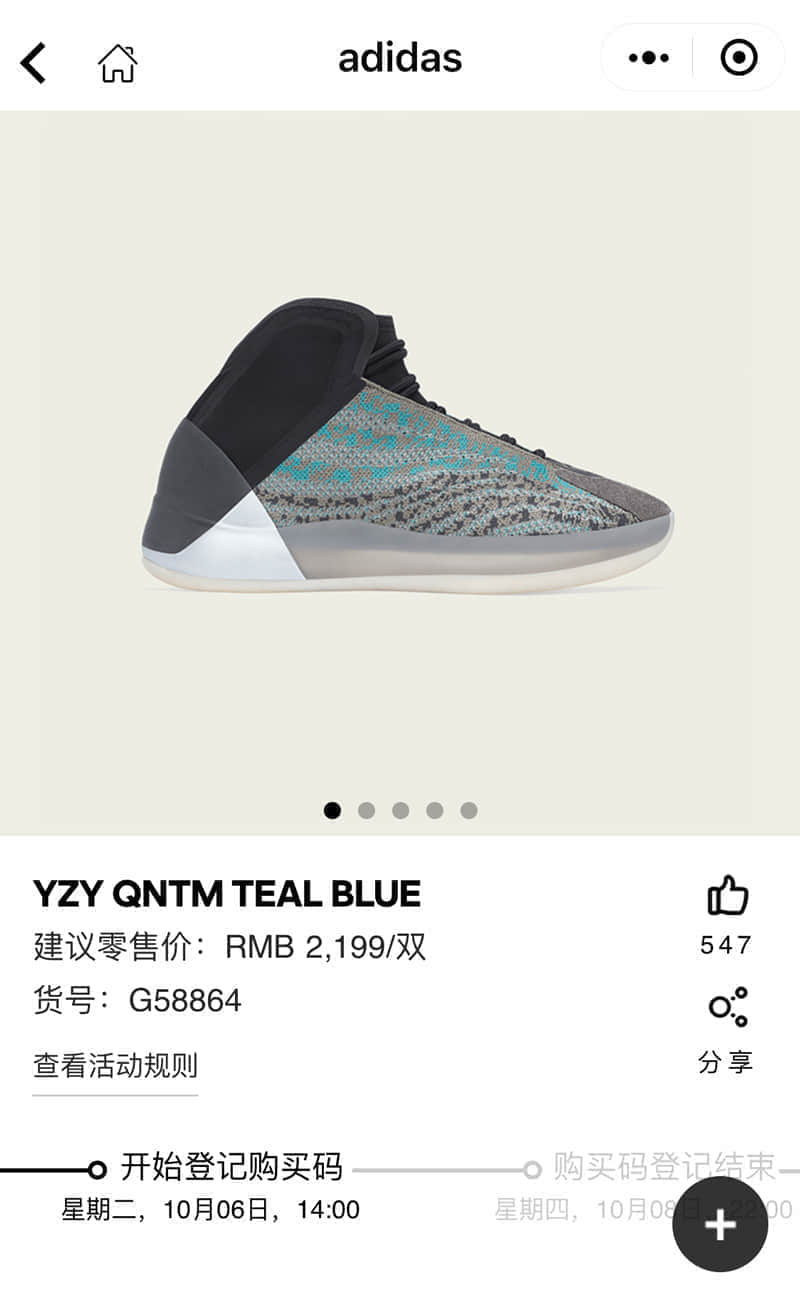Screen dimensions: 800x1306
Task: Tap the adidas title in the header
Action: click(x=400, y=58)
